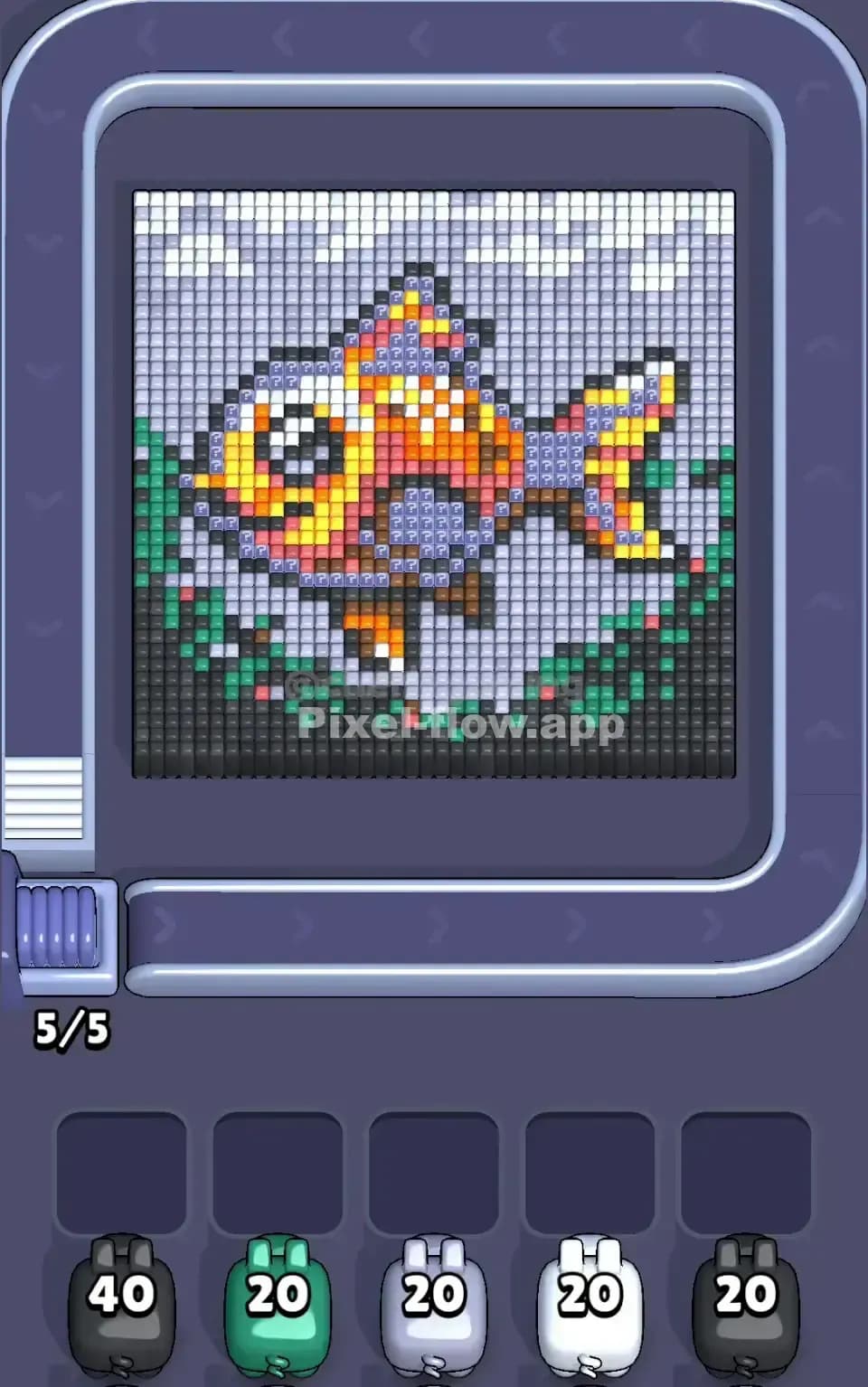Click the fish's eye pixel
Viewport: 868px width, 1387px height.
pyautogui.click(x=306, y=440)
